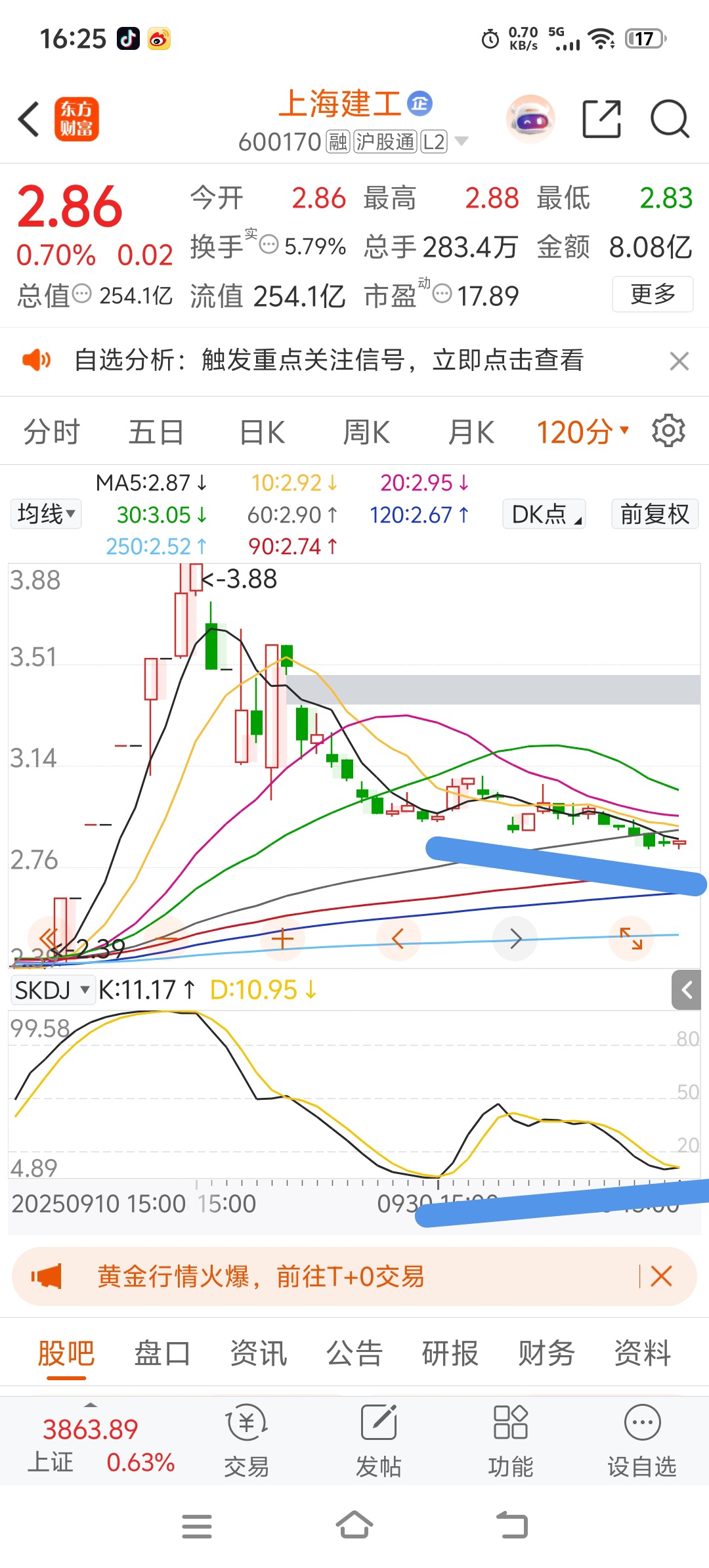
Task: Open the SKDJ indicator selector
Action: pos(52,990)
